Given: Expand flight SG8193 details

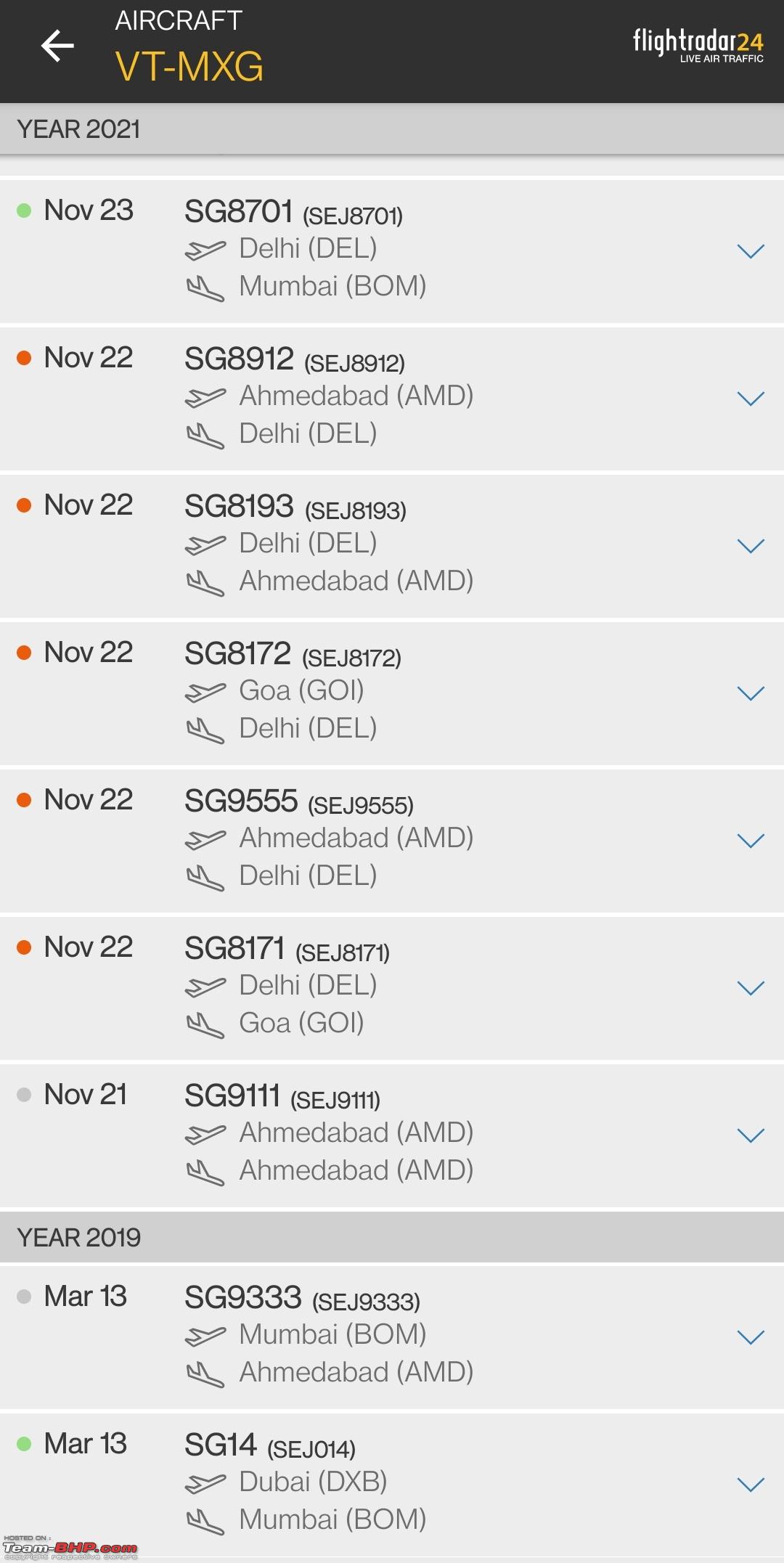Looking at the screenshot, I should [751, 546].
